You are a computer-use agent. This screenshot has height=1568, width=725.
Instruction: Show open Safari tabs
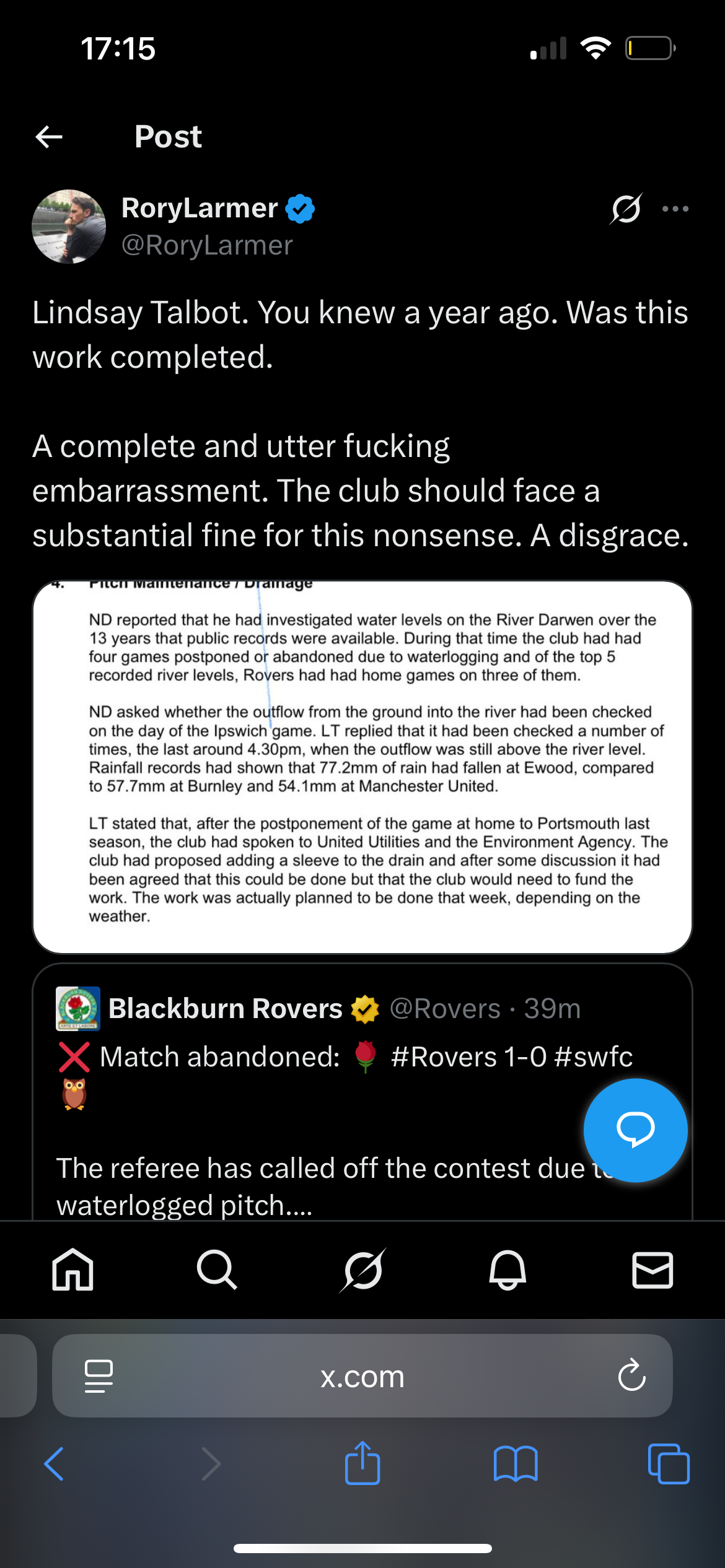point(668,1464)
